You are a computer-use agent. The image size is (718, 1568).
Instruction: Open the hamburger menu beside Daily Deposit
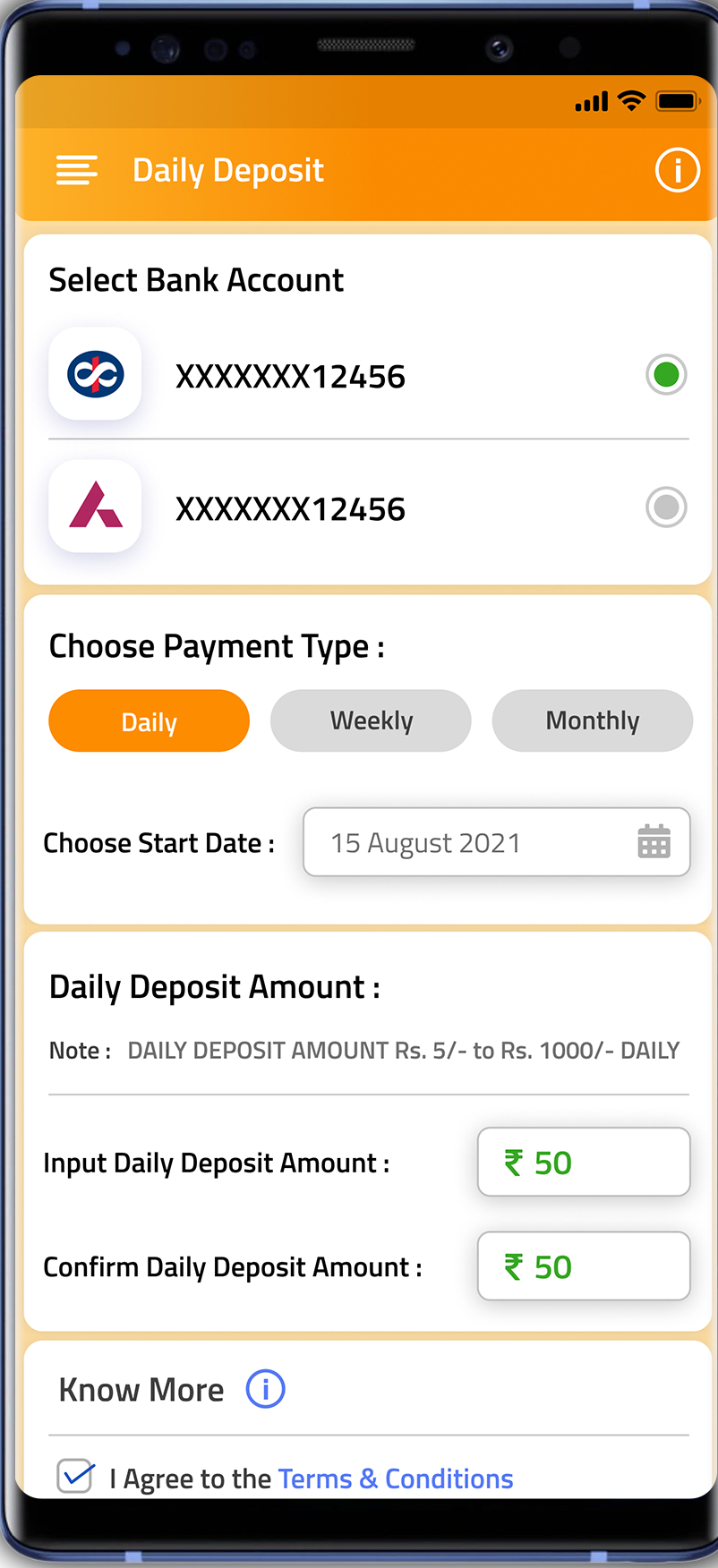pos(76,170)
